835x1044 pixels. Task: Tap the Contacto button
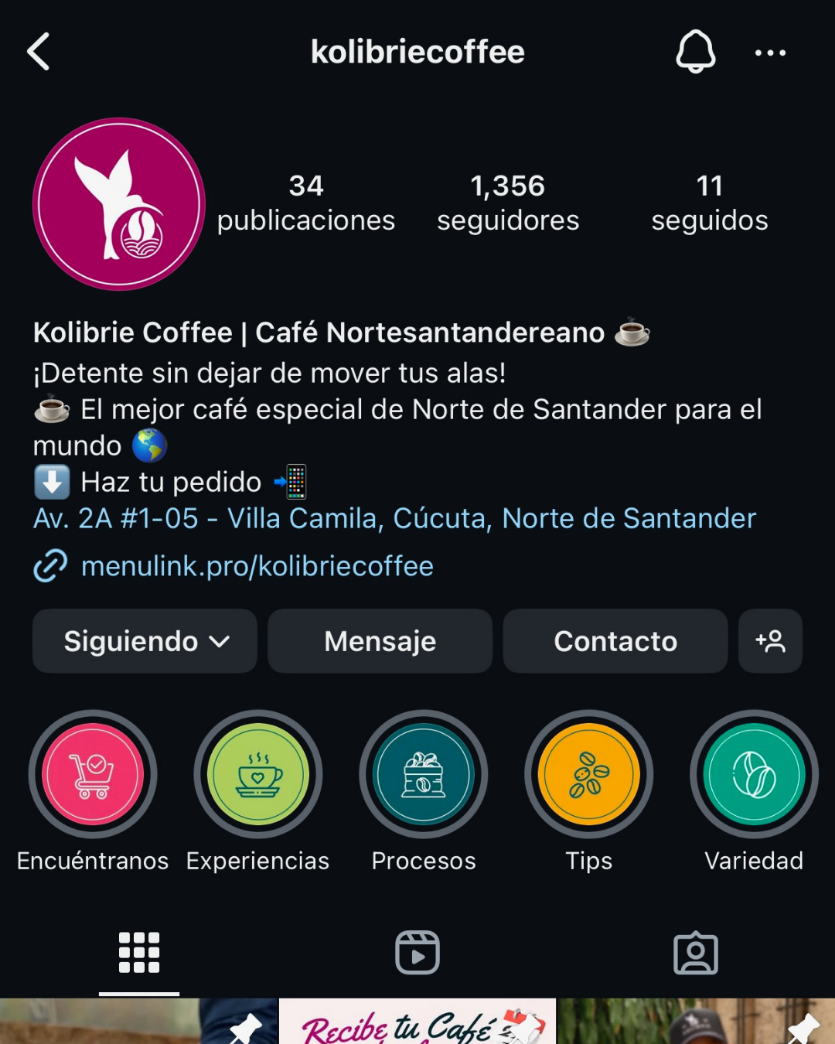[x=615, y=641]
